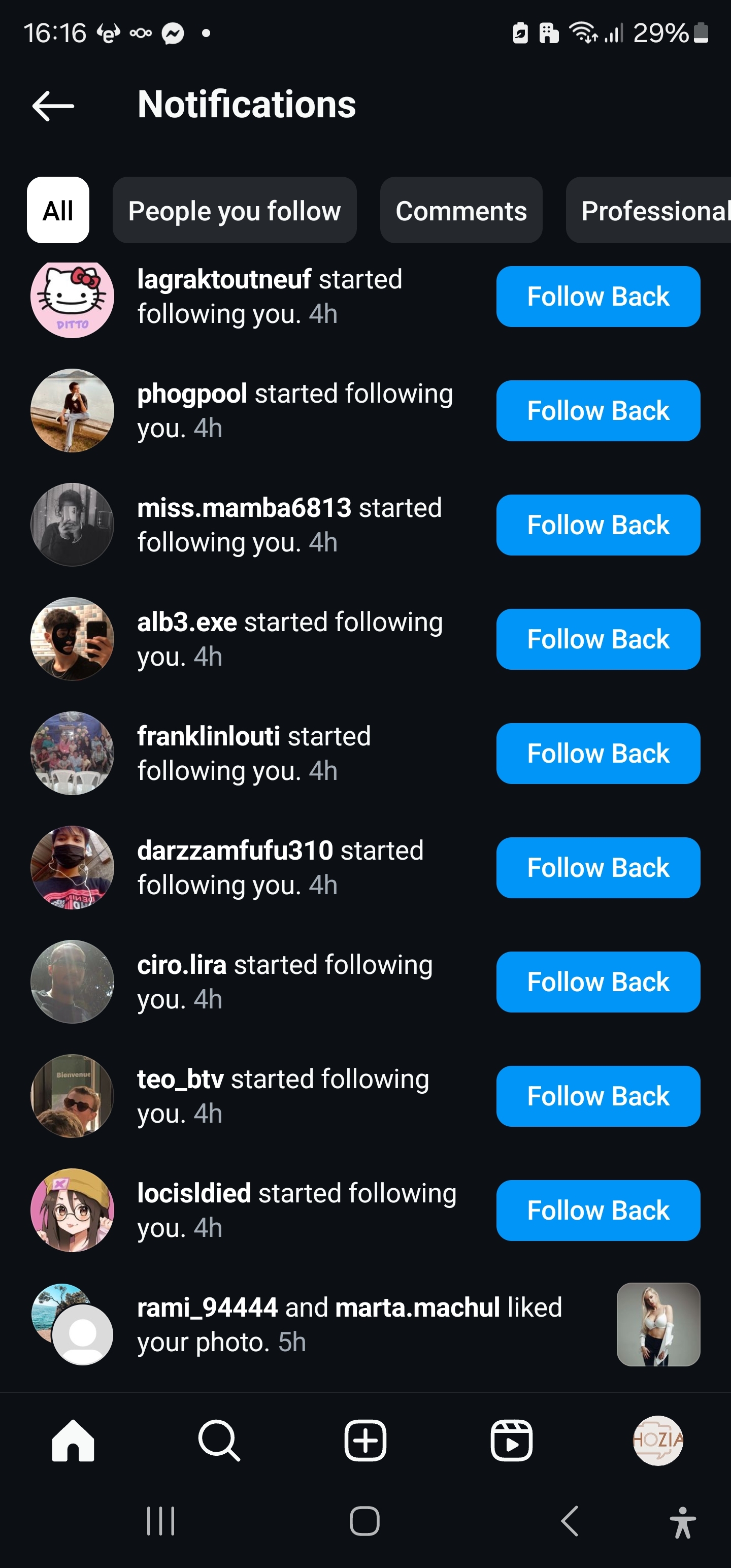Viewport: 731px width, 1568px height.
Task: Hit Follow Back for alb3.exe
Action: tap(597, 639)
